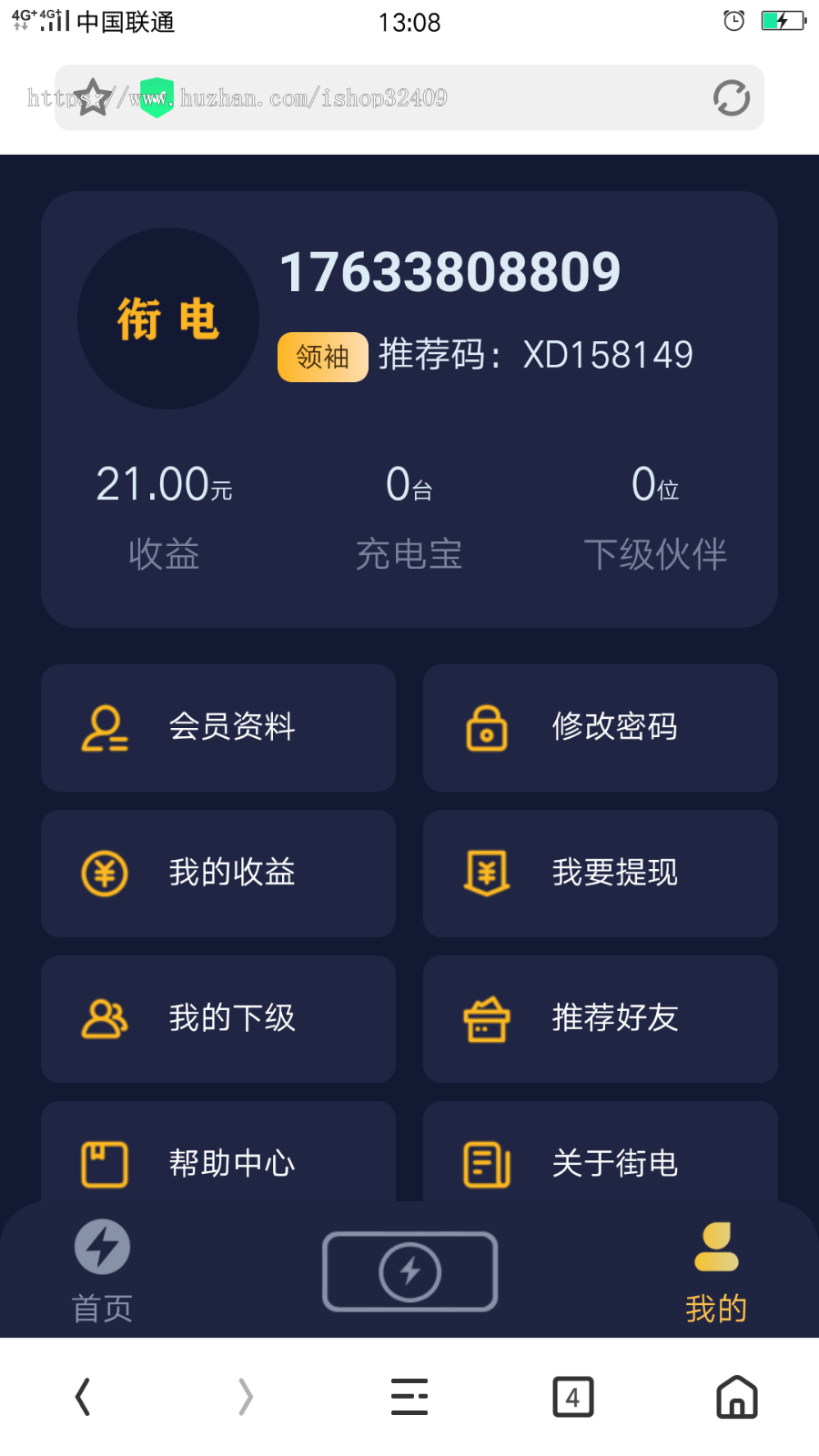Open the browser menu button
The width and height of the screenshot is (819, 1456).
click(409, 1397)
